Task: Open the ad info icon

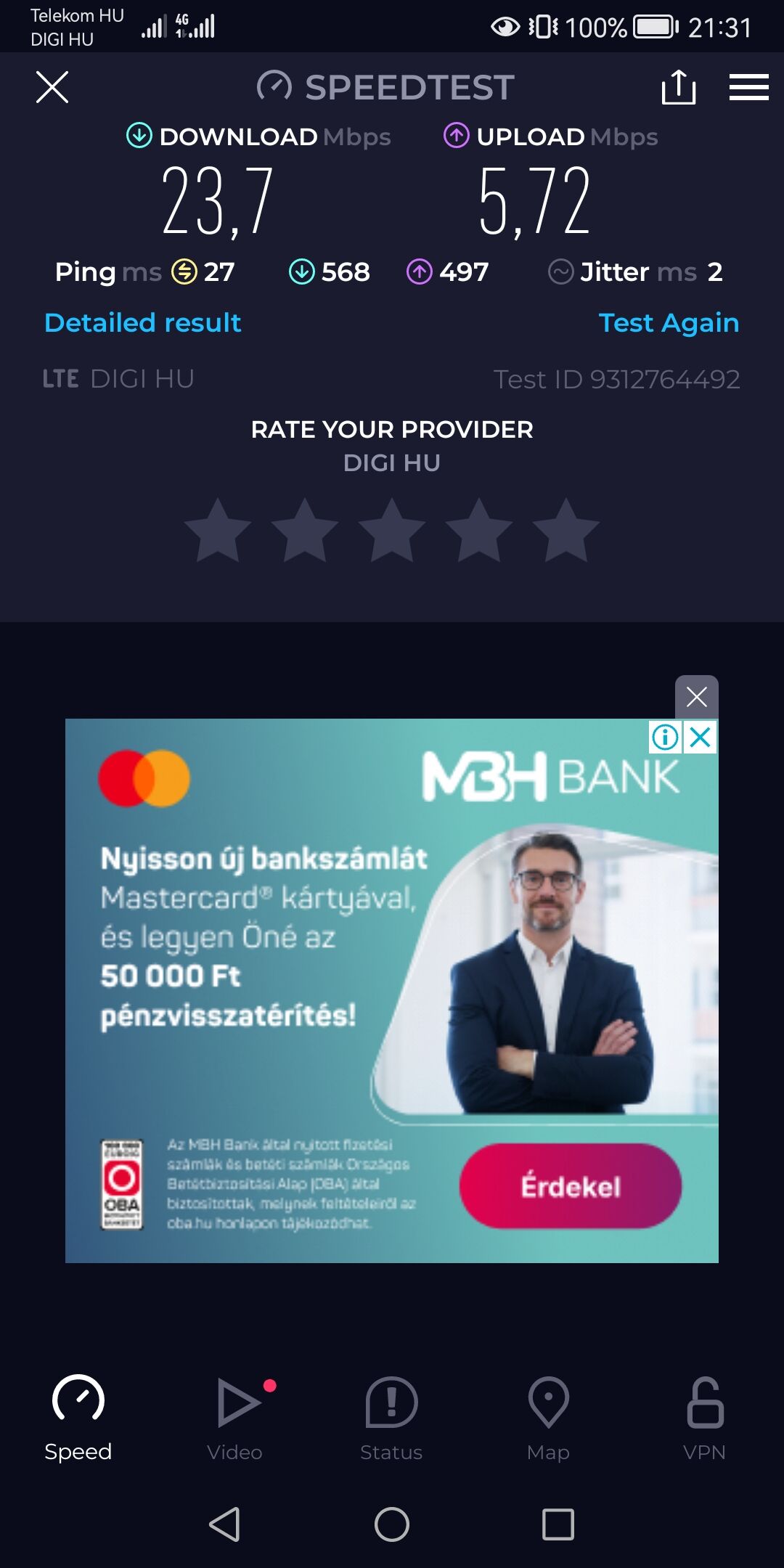Action: 665,738
